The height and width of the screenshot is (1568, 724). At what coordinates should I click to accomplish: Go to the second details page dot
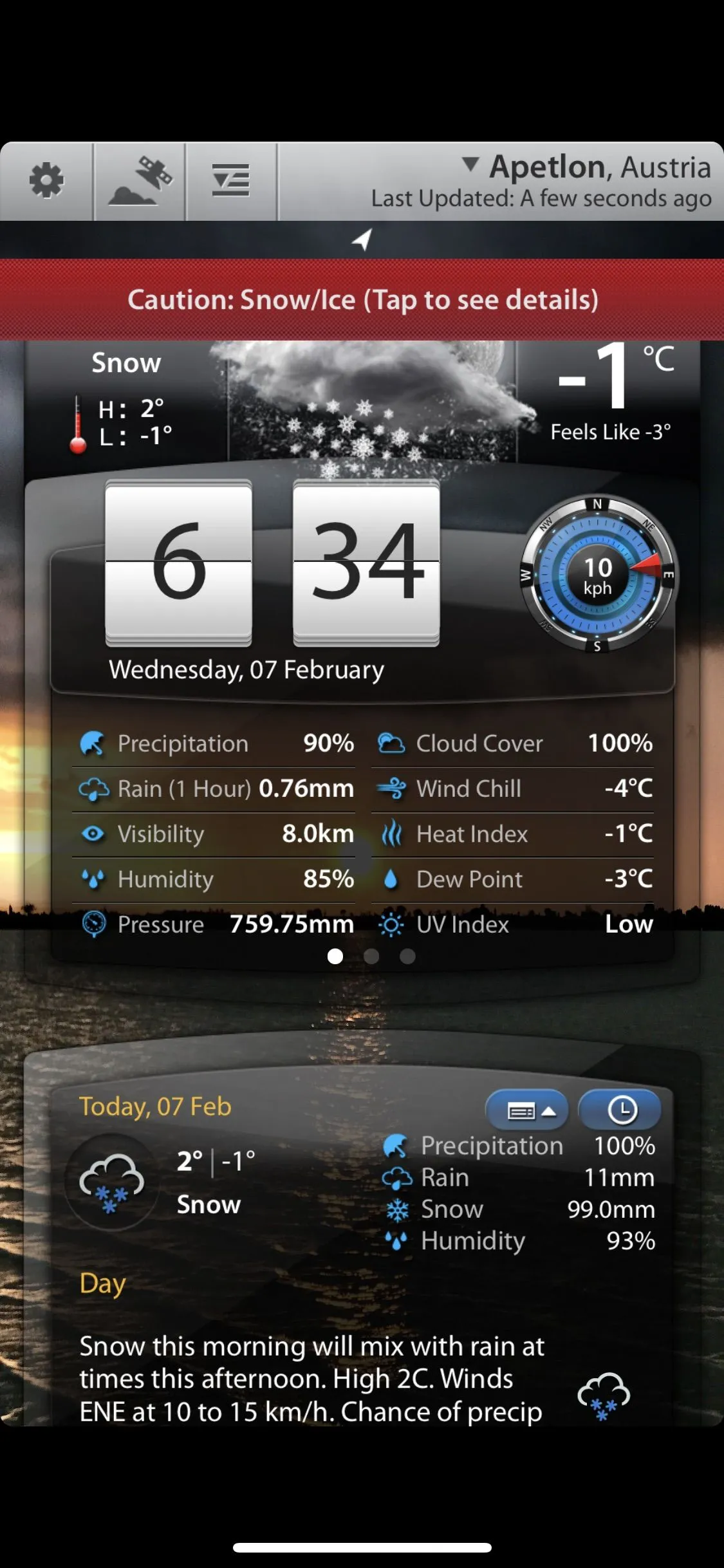point(371,957)
